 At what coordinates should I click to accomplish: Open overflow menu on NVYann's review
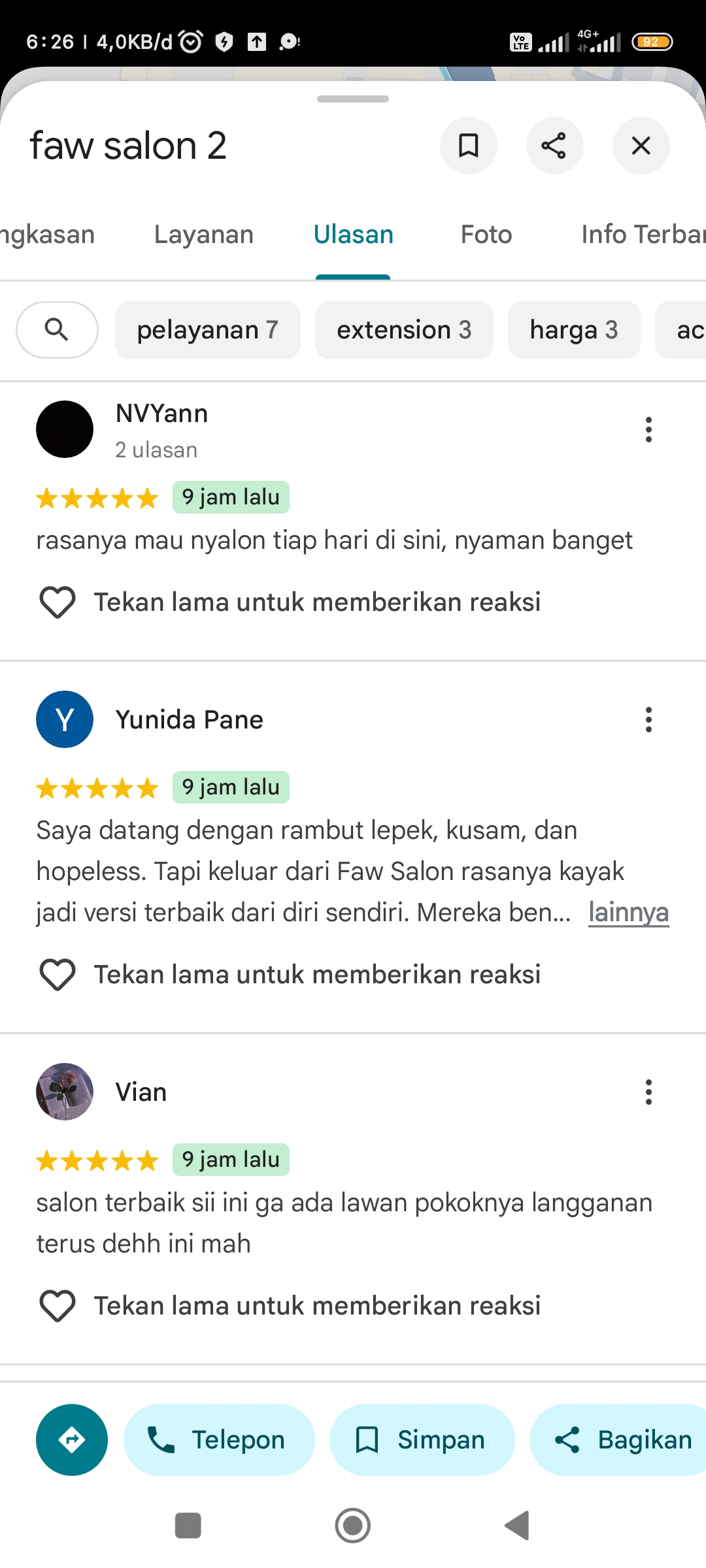click(648, 430)
